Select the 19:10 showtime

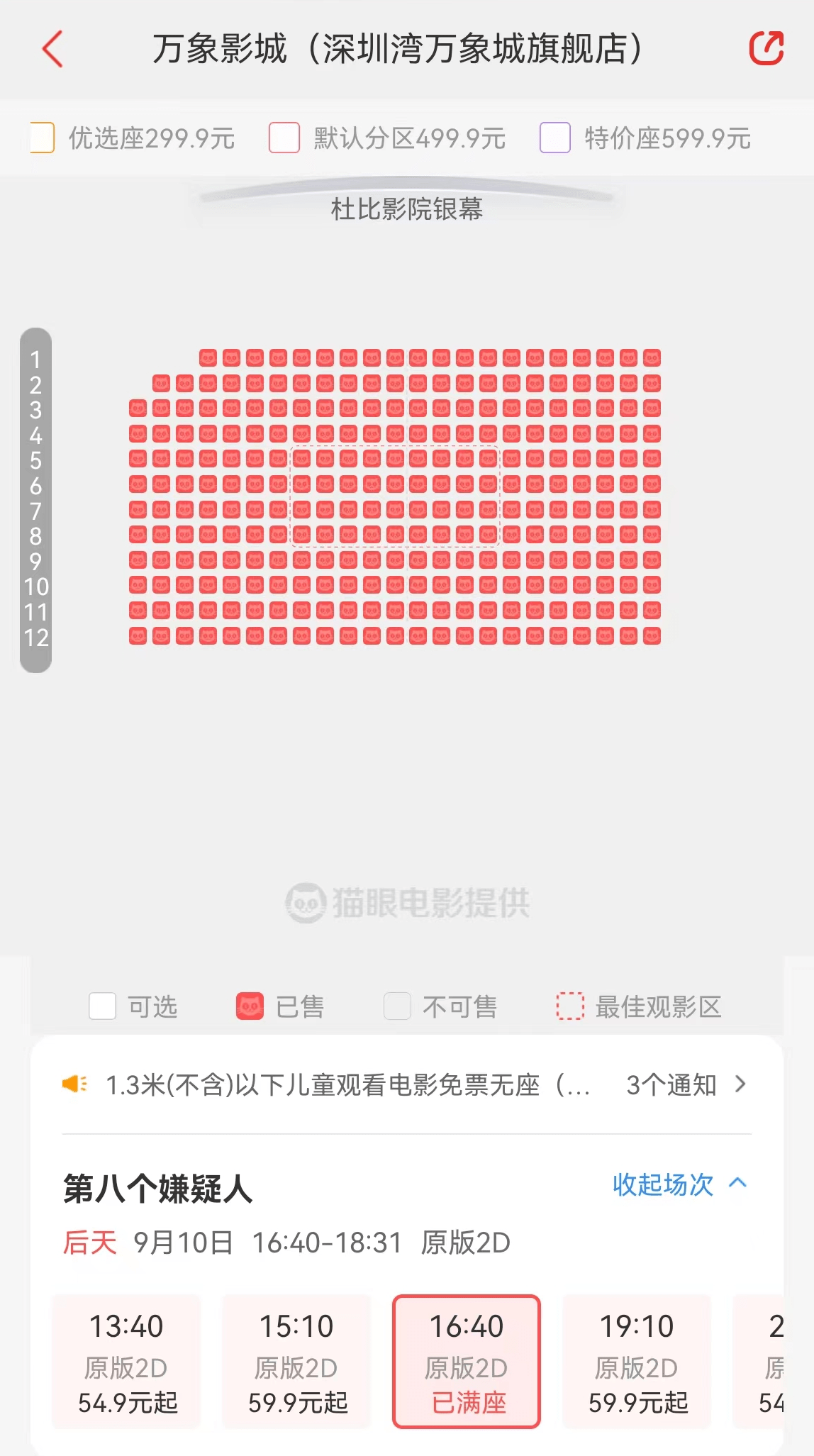637,1361
